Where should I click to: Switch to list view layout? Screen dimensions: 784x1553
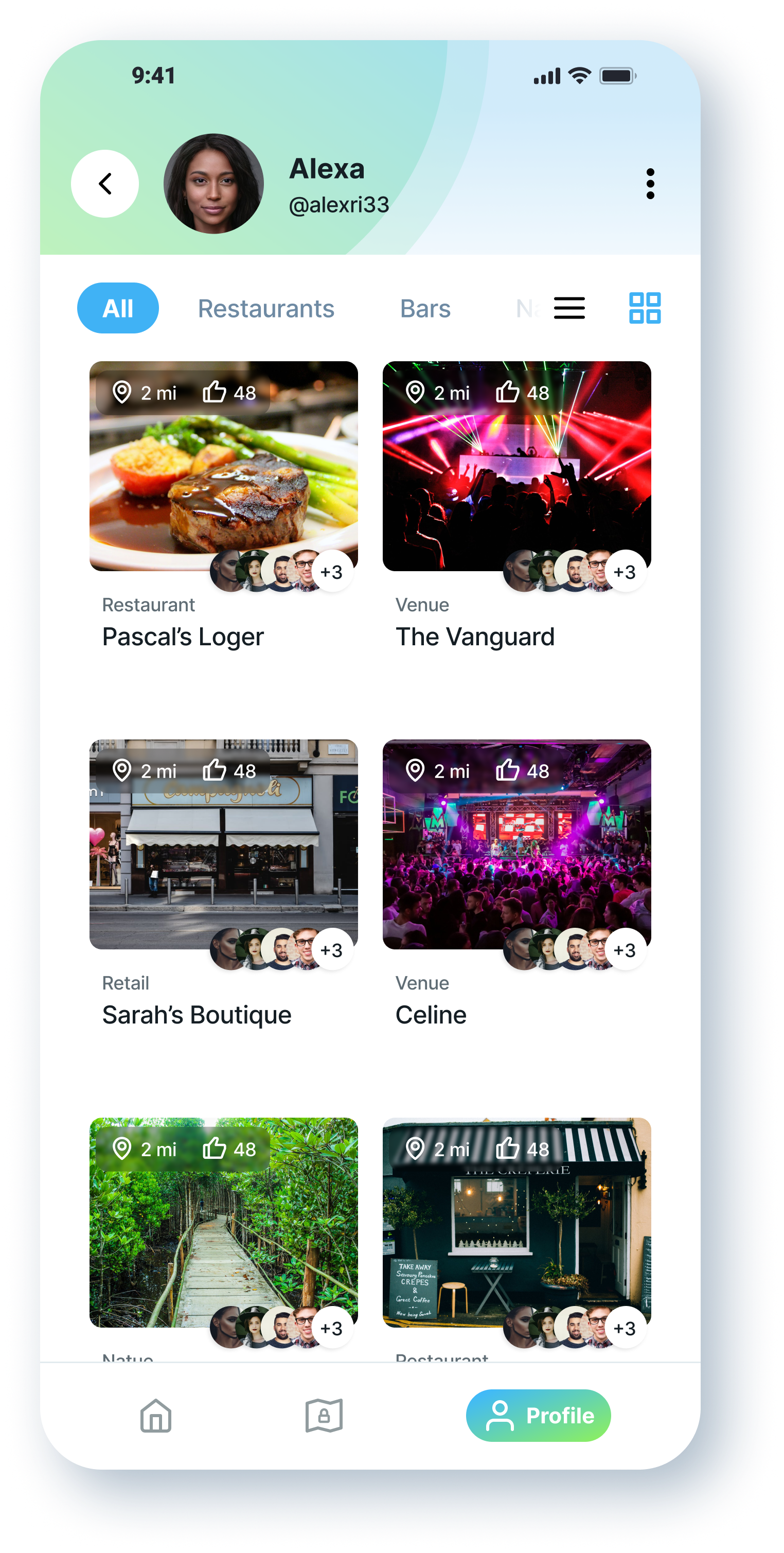[x=569, y=308]
